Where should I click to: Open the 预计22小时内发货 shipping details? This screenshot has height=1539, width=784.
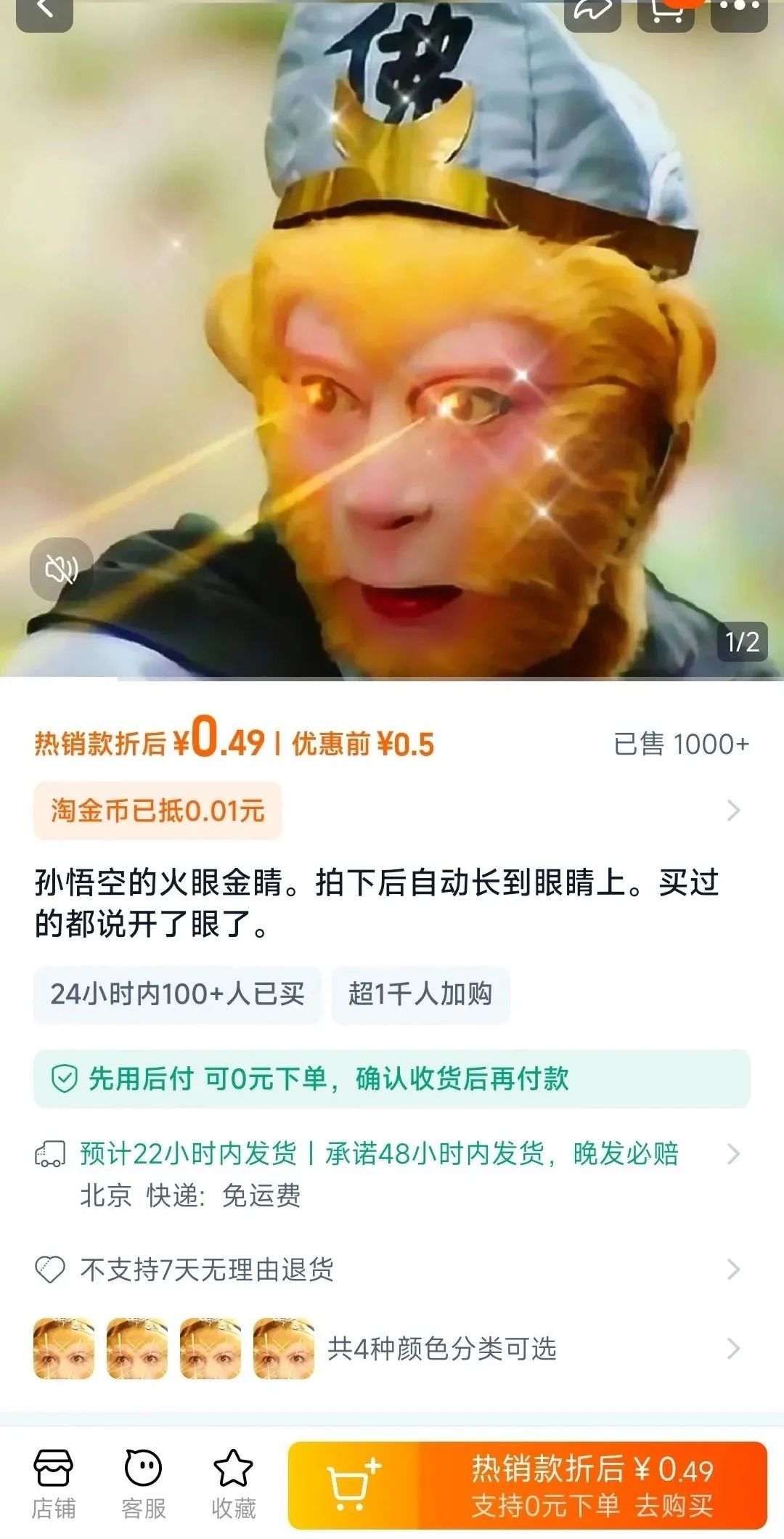click(392, 1174)
